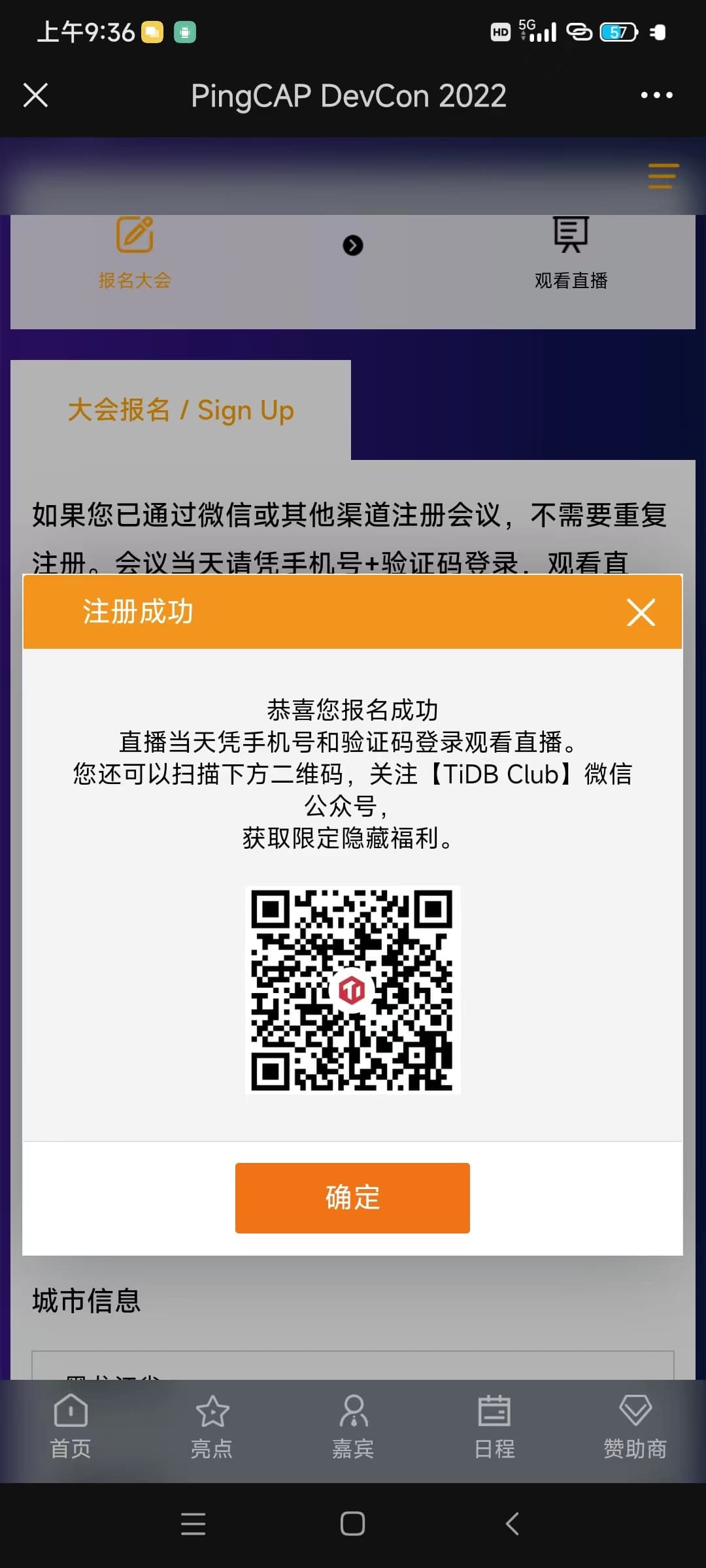
Task: Go to the 首页 tab
Action: (71, 1427)
